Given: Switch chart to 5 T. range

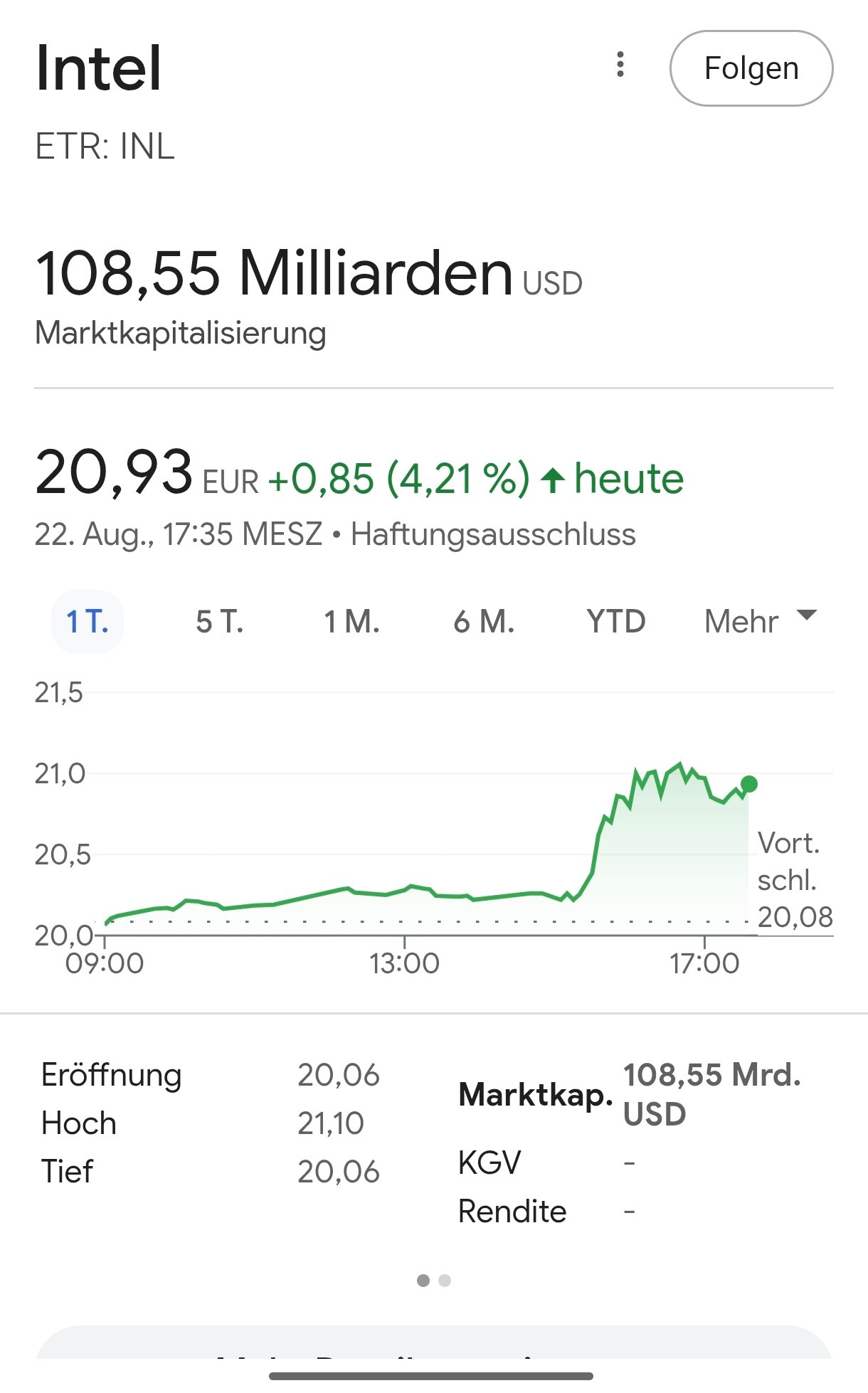Looking at the screenshot, I should click(220, 622).
